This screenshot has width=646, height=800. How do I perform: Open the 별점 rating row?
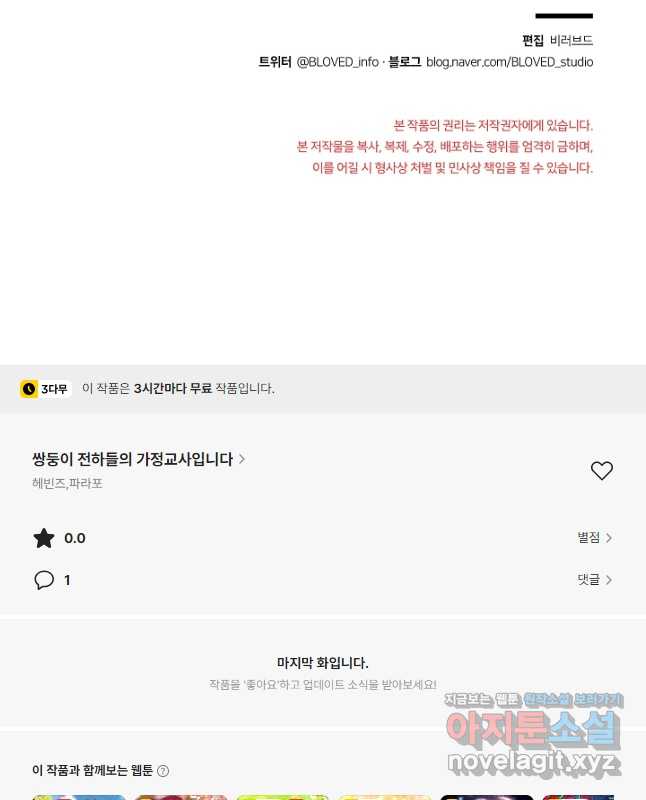594,538
